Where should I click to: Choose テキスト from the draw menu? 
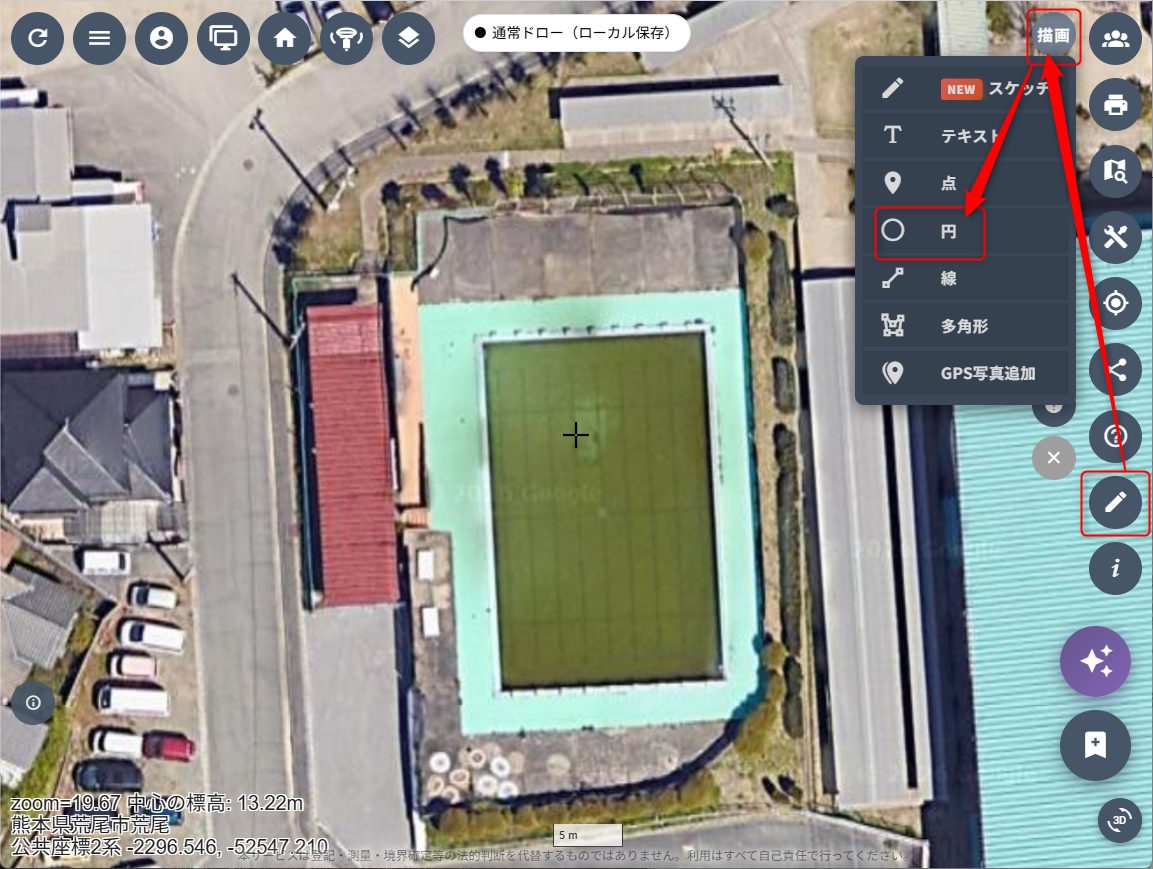point(964,136)
